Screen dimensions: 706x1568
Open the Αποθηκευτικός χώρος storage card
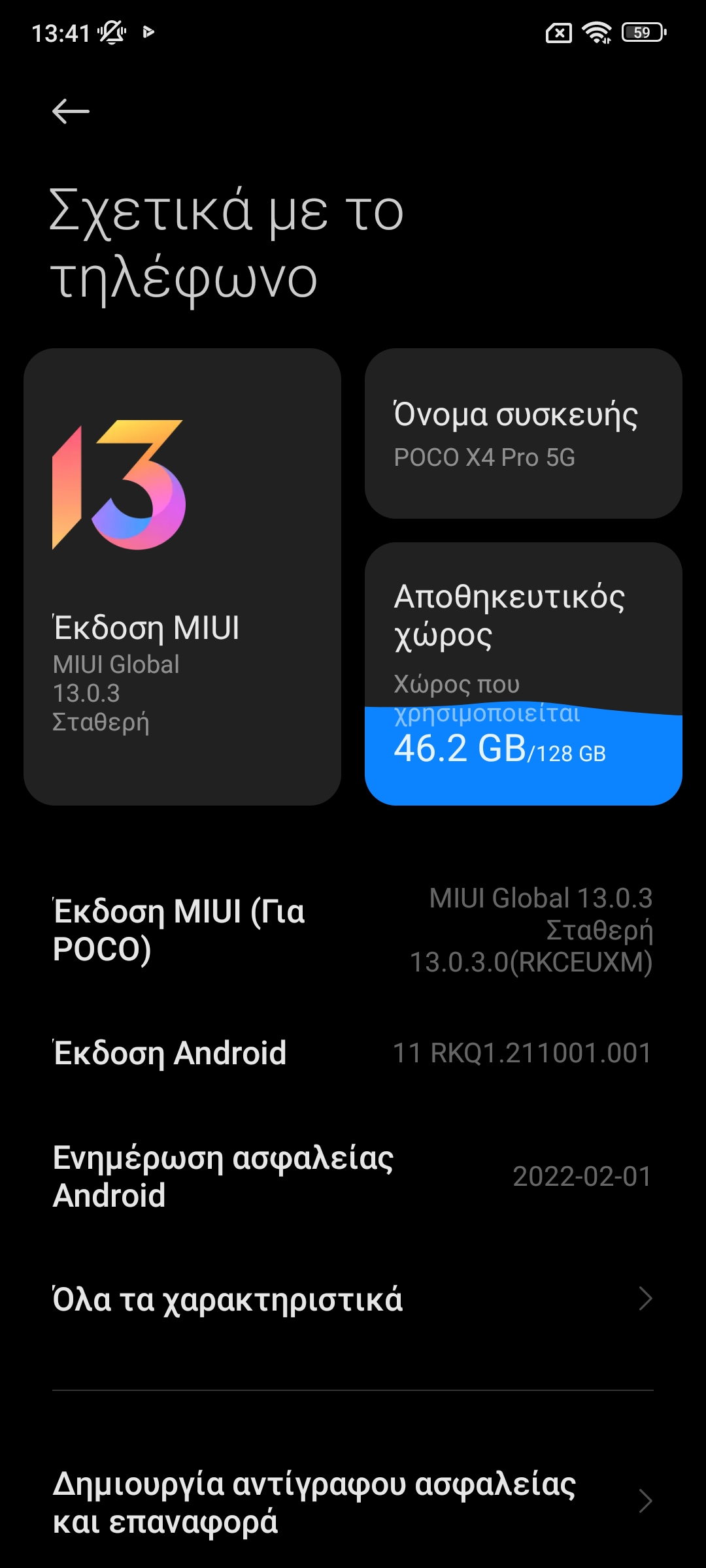(x=524, y=674)
